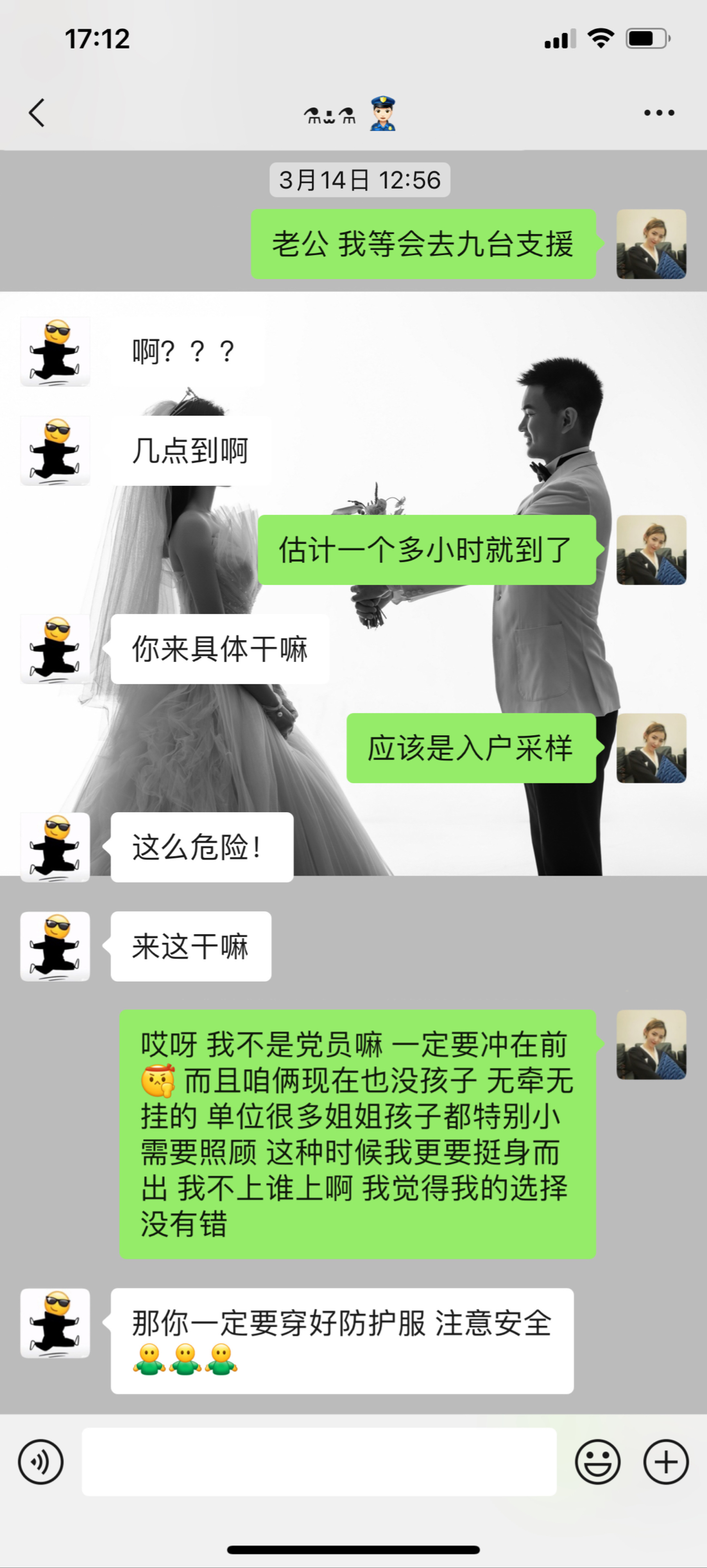Go back to the chat list
This screenshot has width=707, height=1568.
(36, 113)
